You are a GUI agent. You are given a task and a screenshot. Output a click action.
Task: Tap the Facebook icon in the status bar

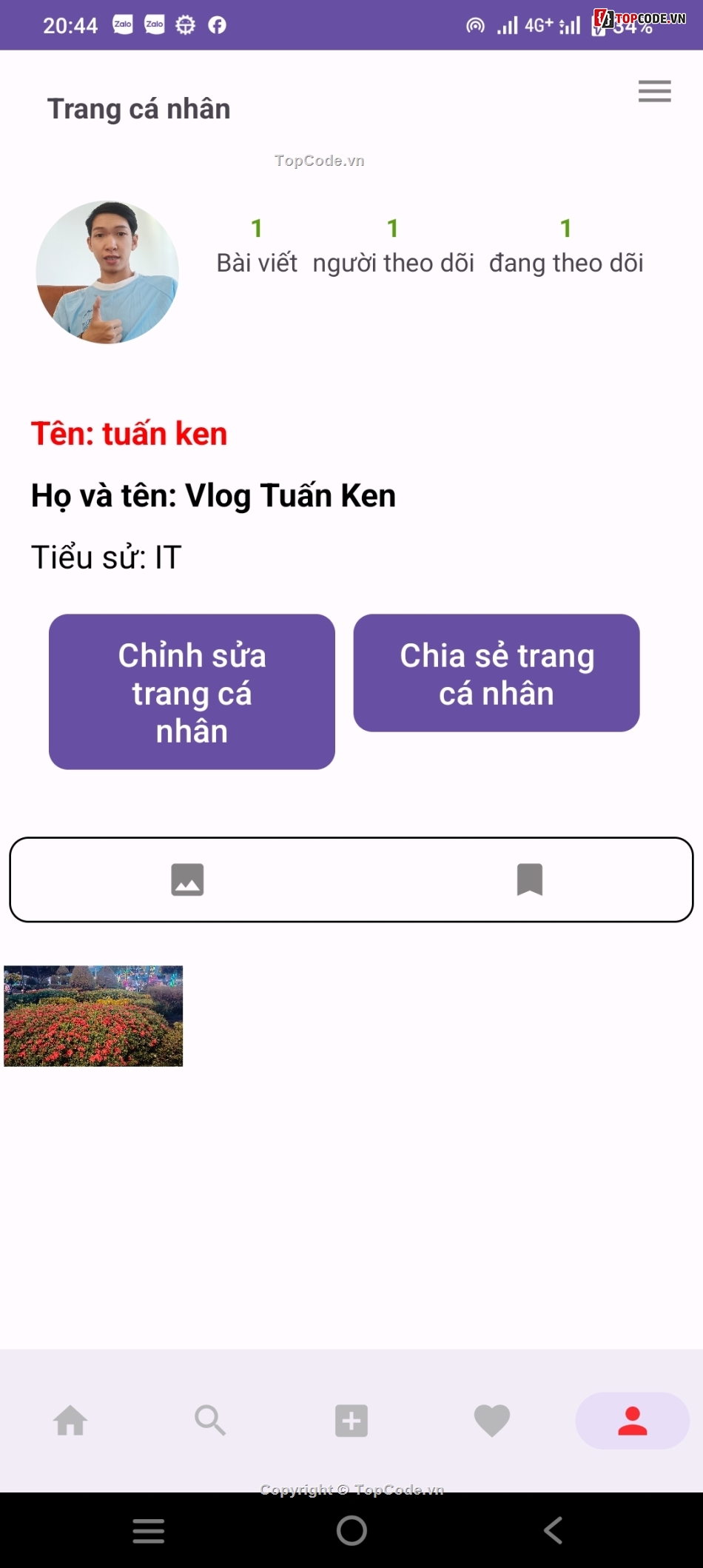tap(217, 24)
